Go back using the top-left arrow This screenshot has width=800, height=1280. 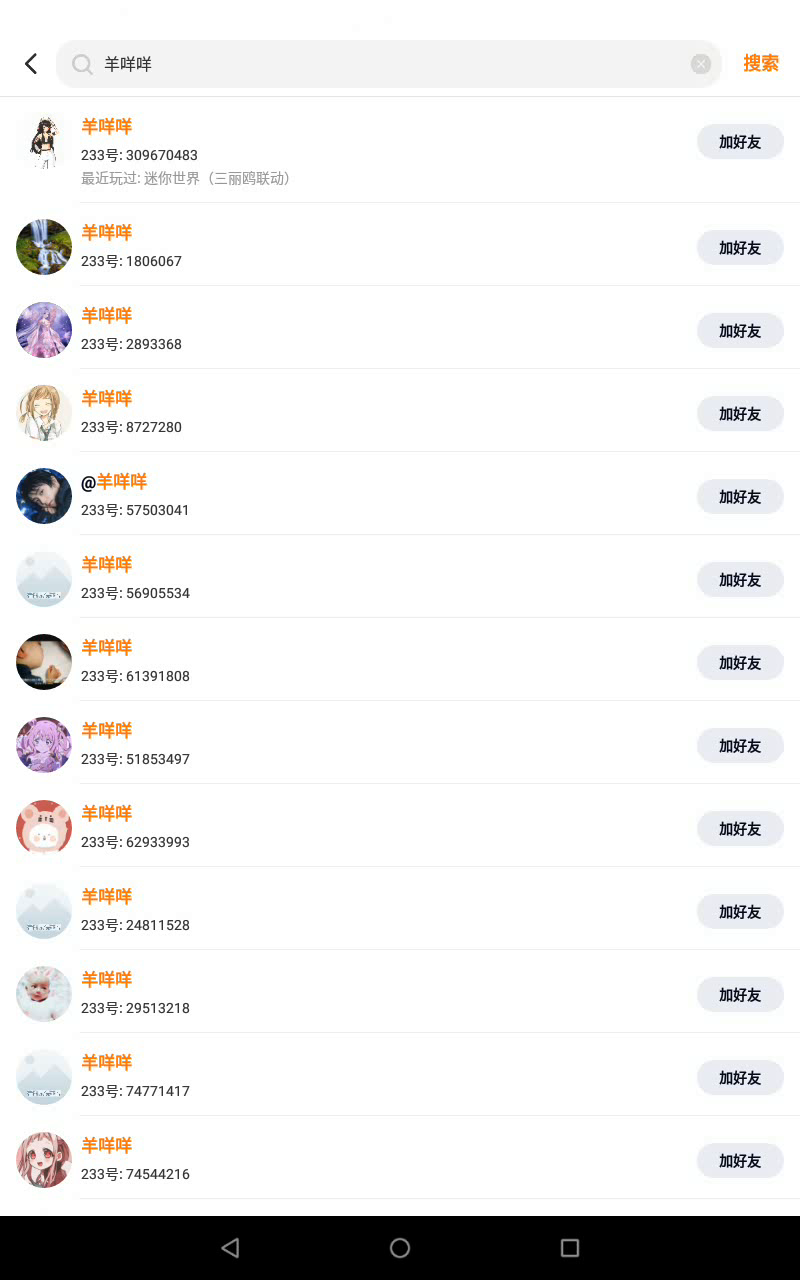31,64
